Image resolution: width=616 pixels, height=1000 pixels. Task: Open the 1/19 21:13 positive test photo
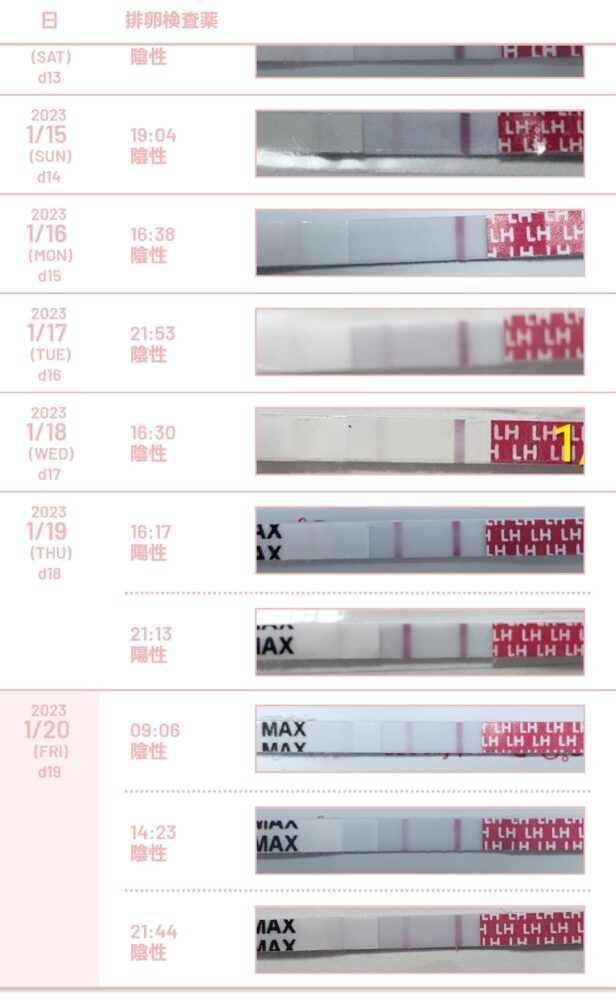point(420,642)
